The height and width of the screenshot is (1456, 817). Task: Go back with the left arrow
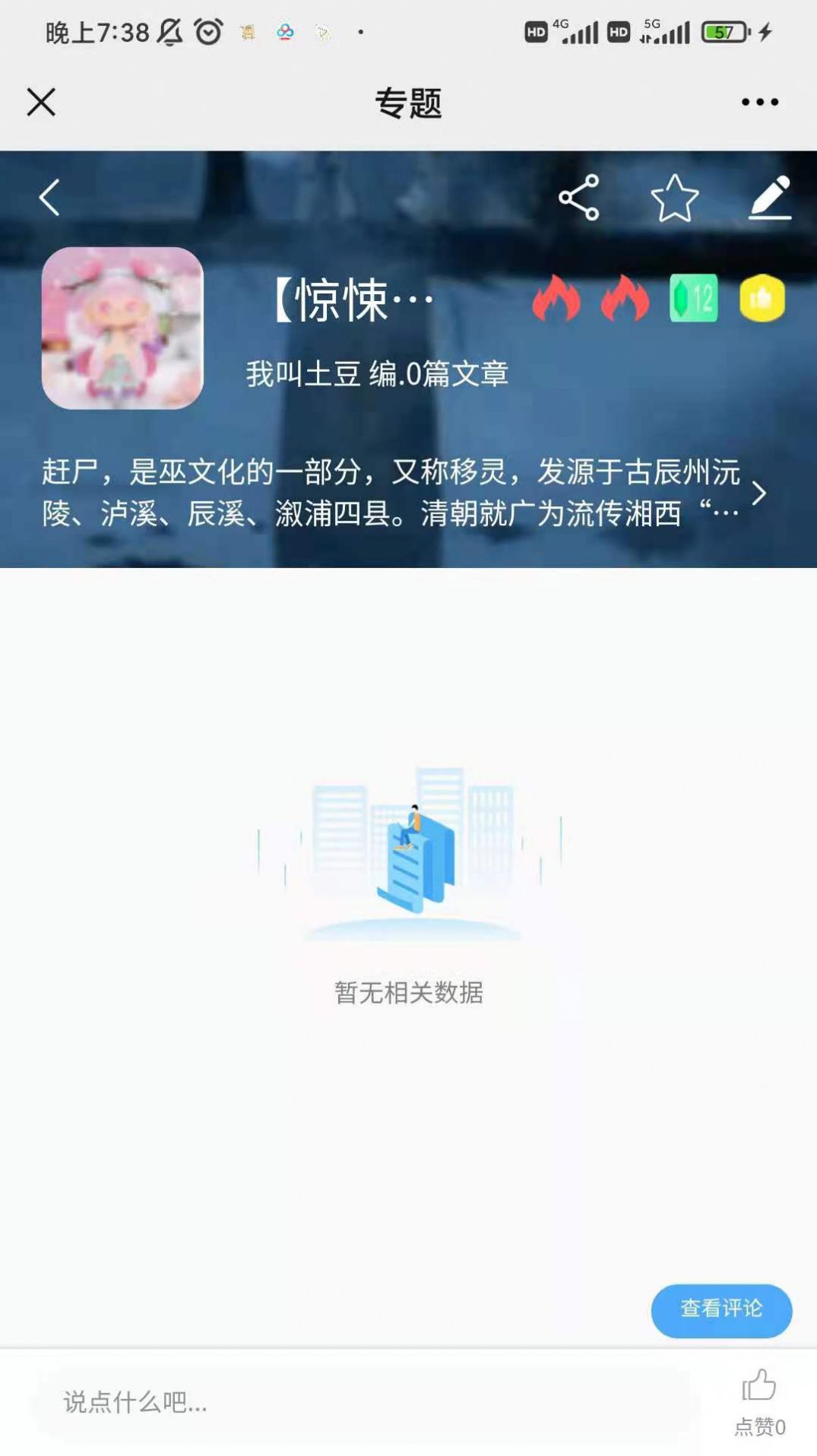(49, 198)
